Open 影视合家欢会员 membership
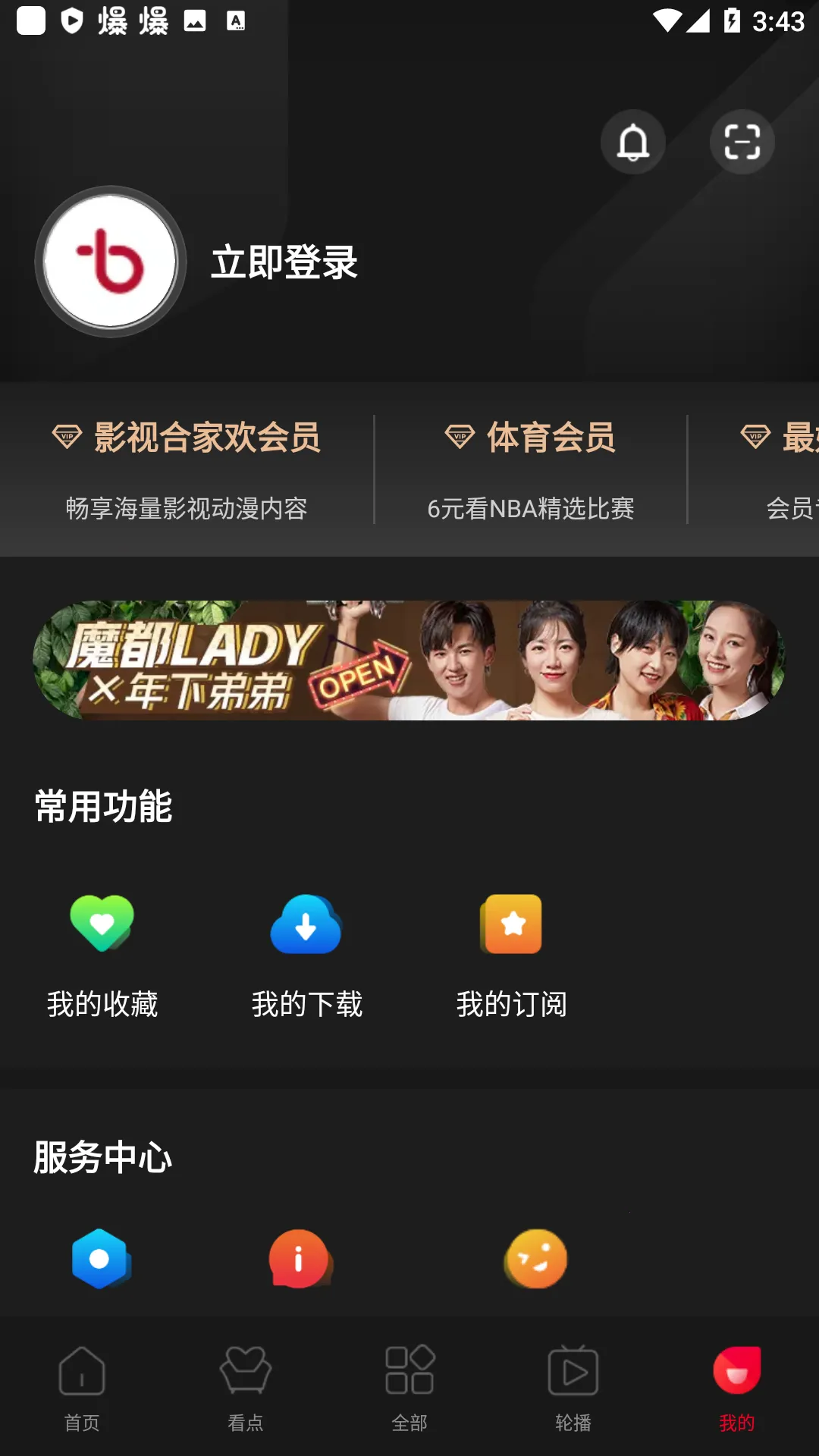The width and height of the screenshot is (819, 1456). point(187,469)
